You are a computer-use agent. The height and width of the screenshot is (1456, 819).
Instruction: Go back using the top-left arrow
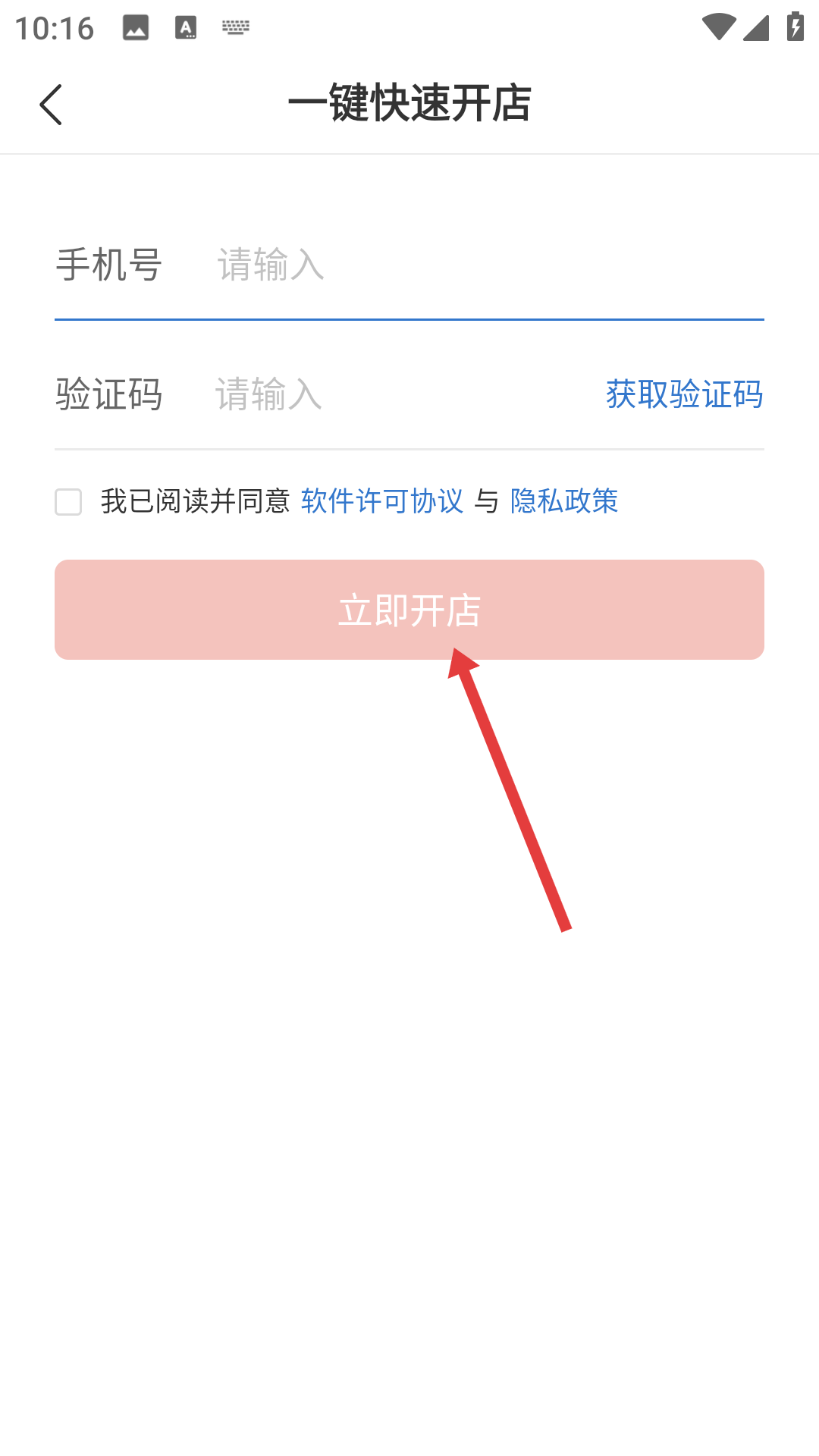coord(51,105)
